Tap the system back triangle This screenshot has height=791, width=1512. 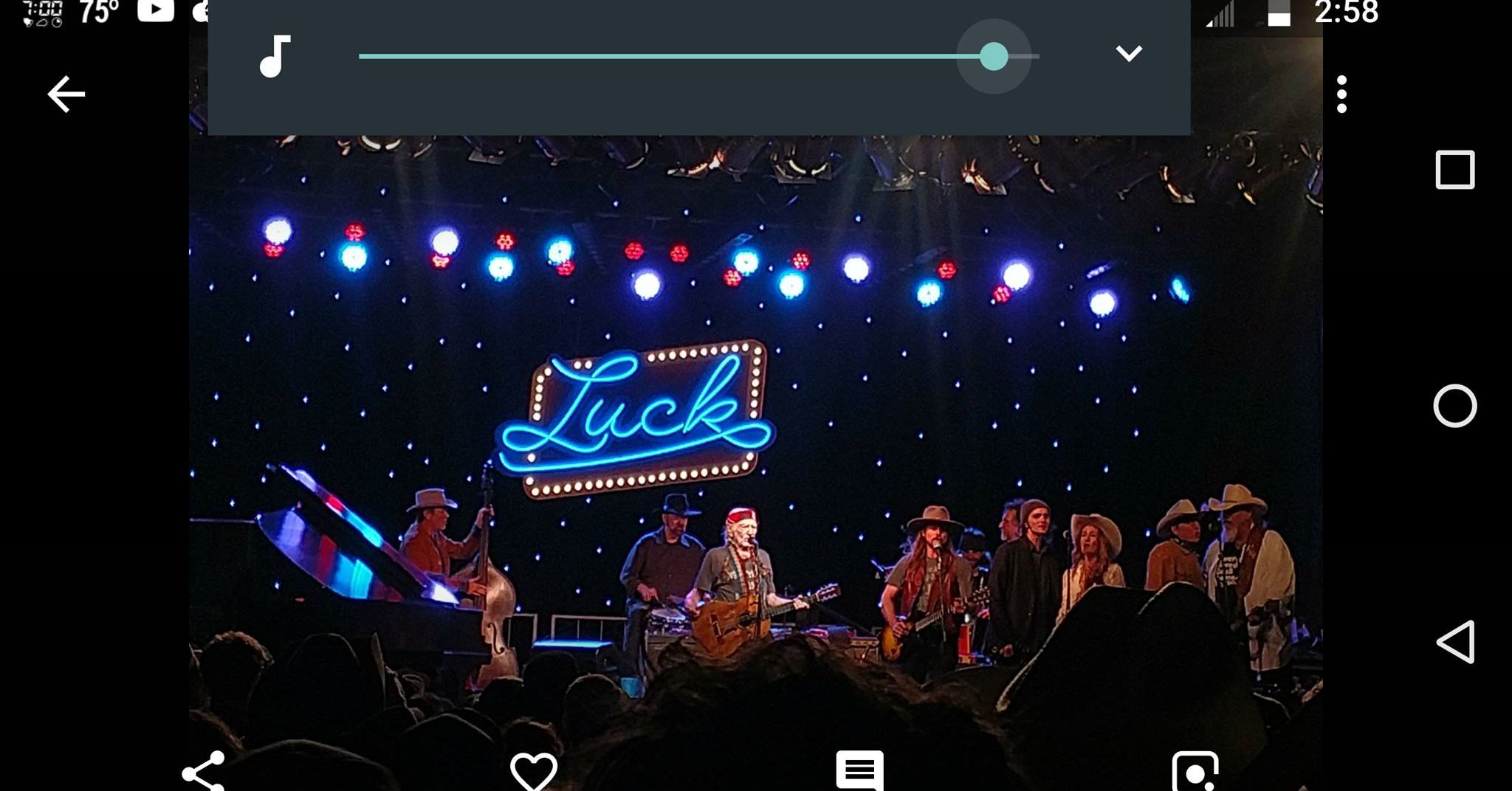(x=1454, y=641)
